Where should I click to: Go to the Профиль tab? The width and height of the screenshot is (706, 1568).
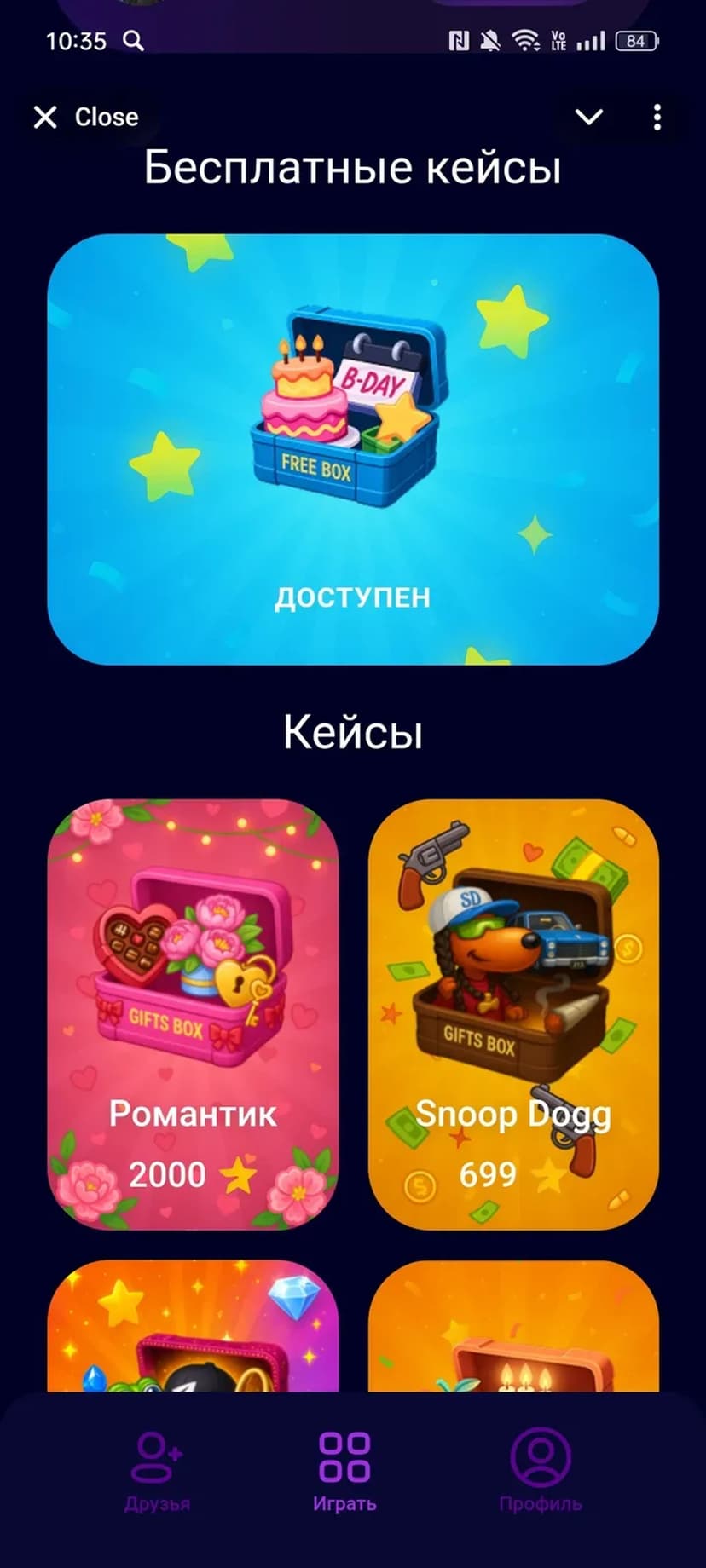point(540,1472)
